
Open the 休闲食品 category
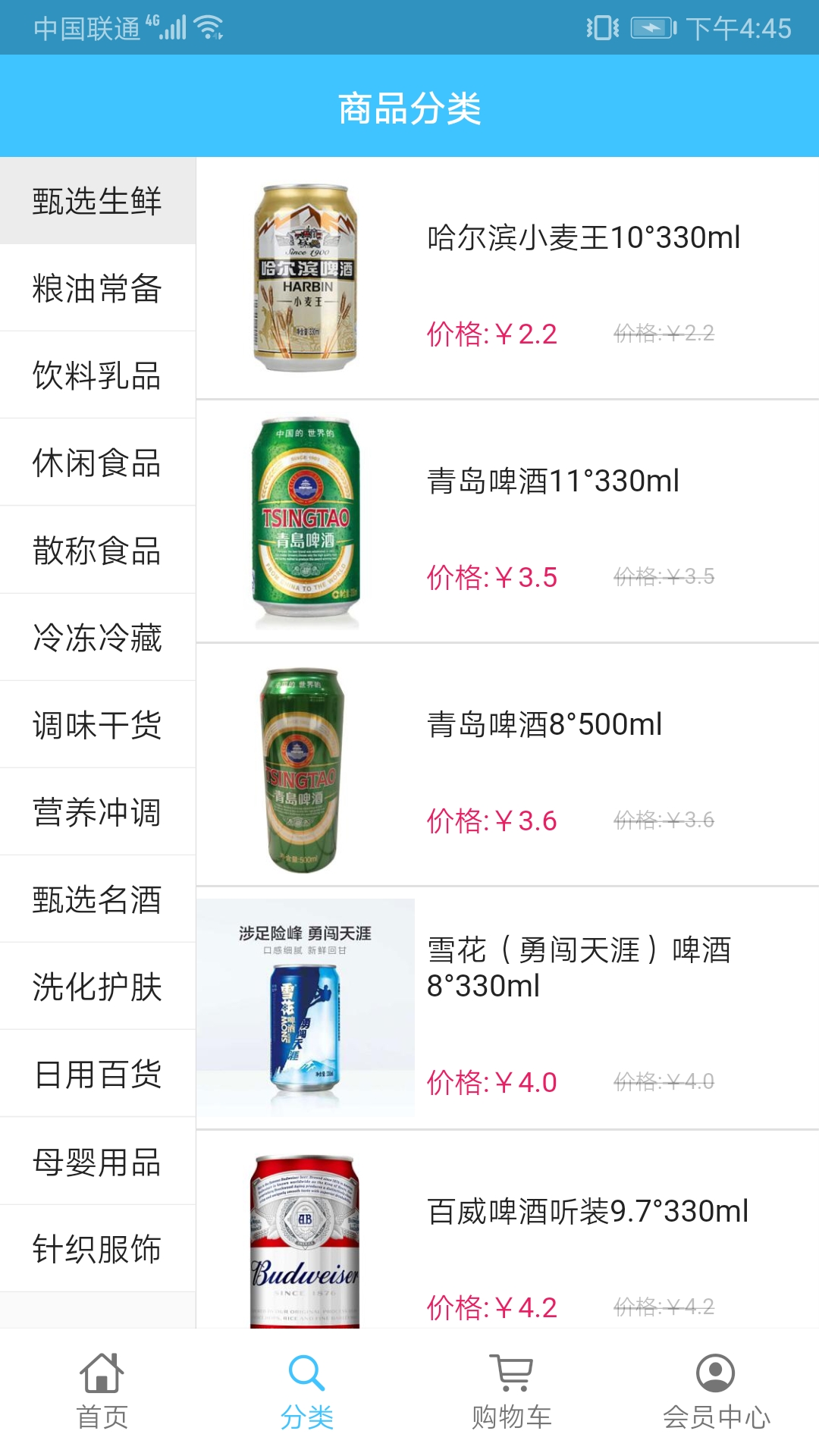(x=97, y=463)
